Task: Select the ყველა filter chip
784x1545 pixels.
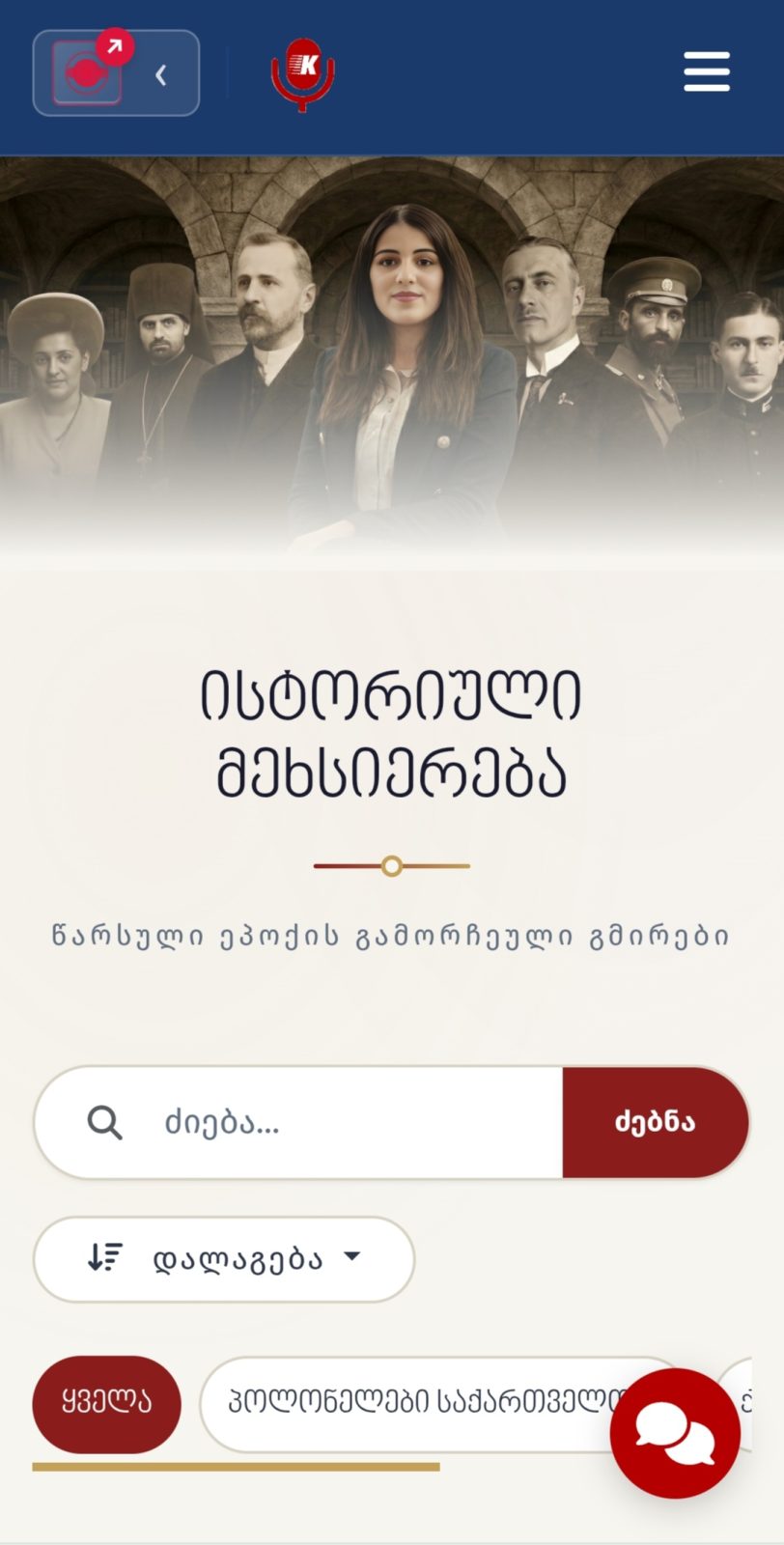Action: (x=106, y=1404)
